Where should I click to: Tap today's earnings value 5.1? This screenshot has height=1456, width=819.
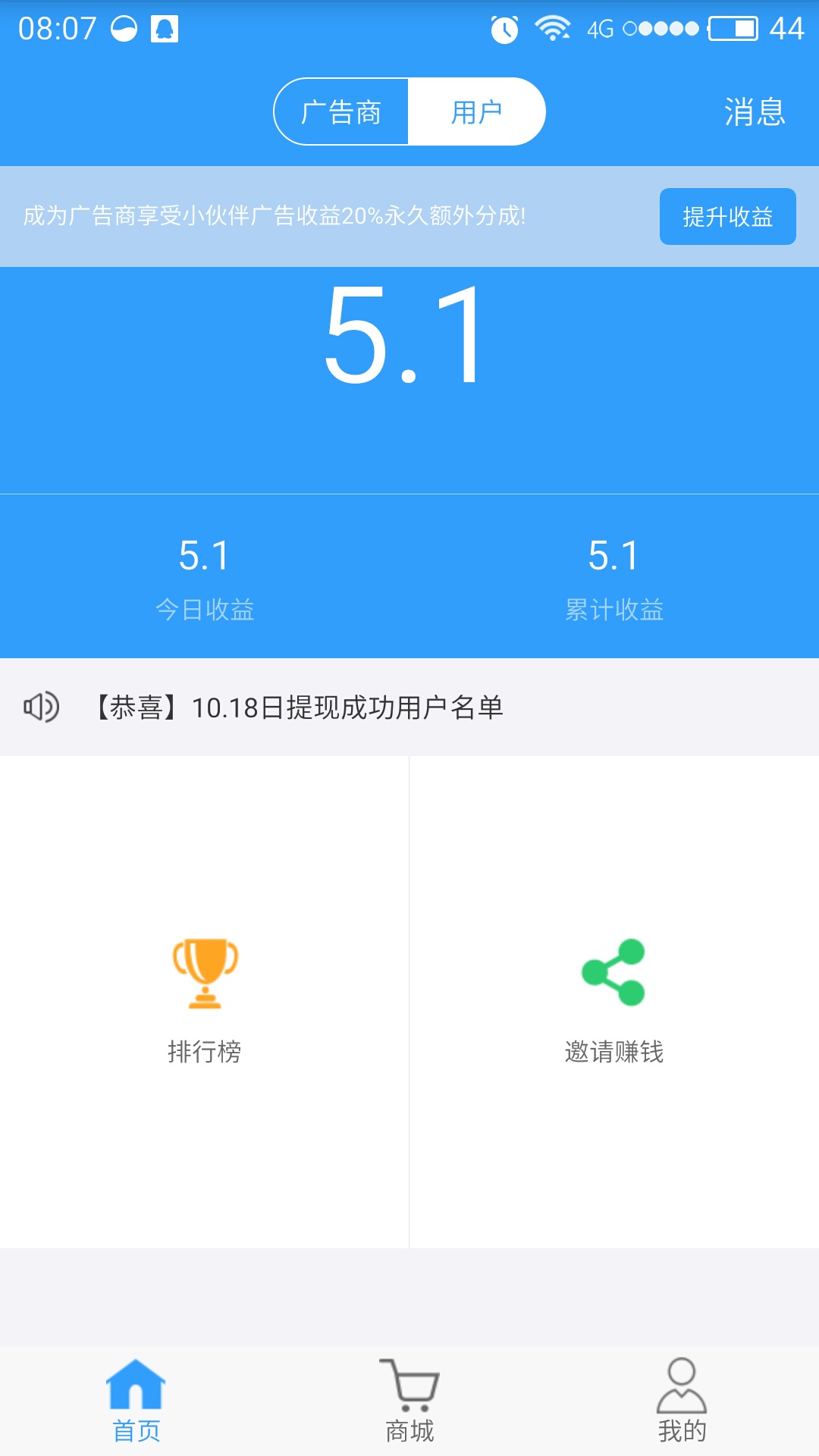click(x=205, y=557)
